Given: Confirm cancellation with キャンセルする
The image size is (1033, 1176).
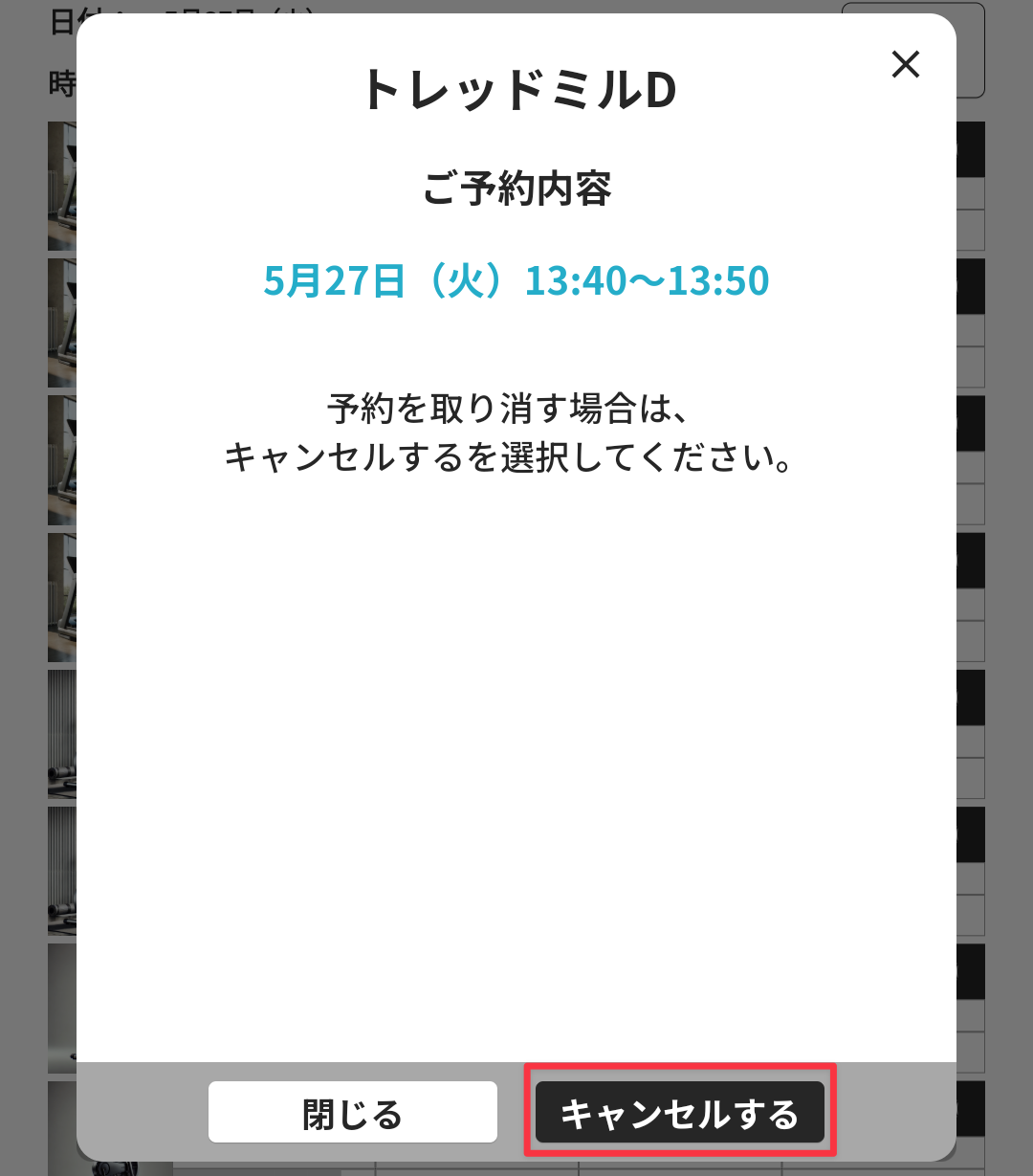Looking at the screenshot, I should [679, 1113].
